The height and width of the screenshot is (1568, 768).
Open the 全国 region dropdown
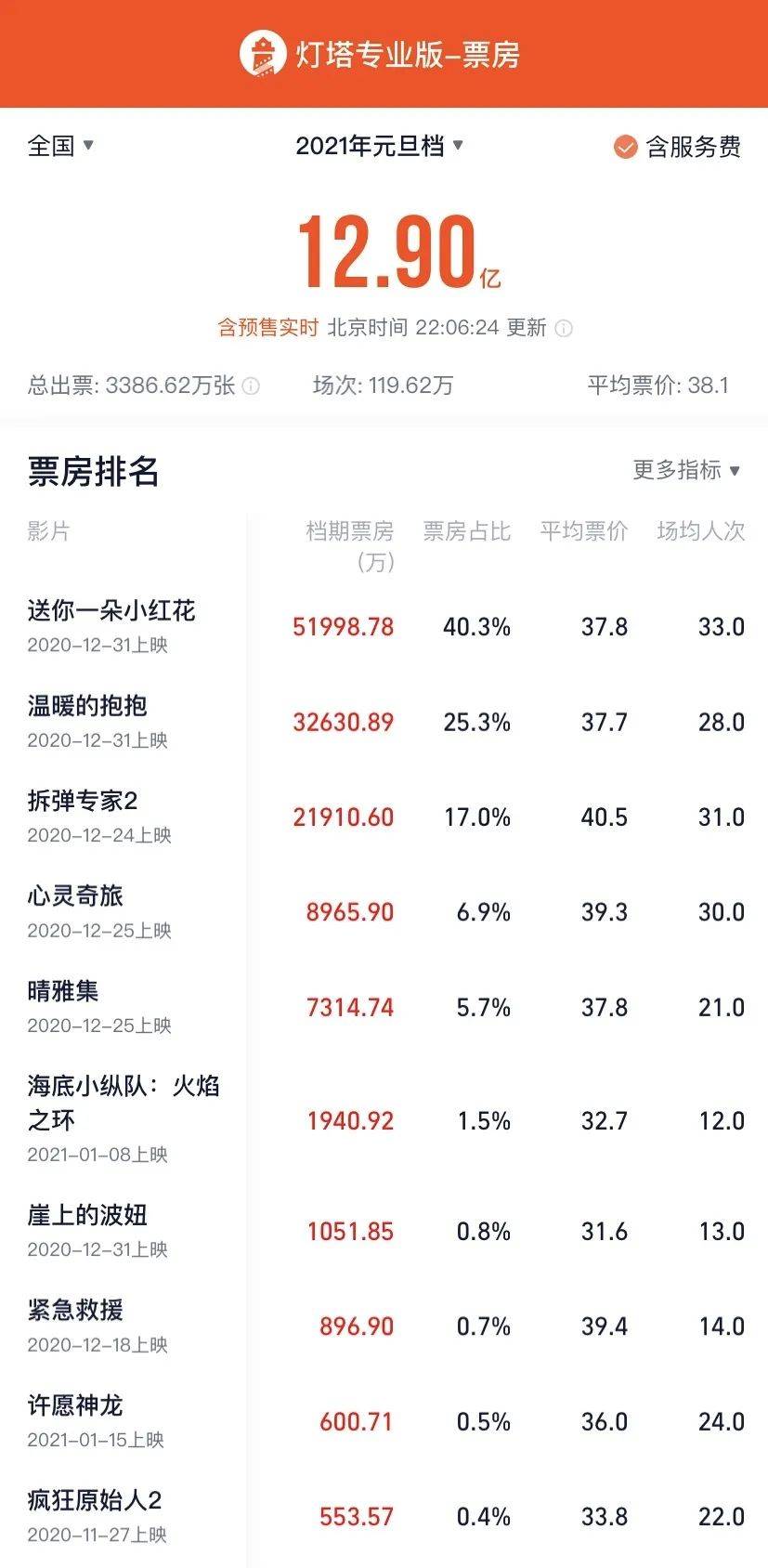pos(61,146)
